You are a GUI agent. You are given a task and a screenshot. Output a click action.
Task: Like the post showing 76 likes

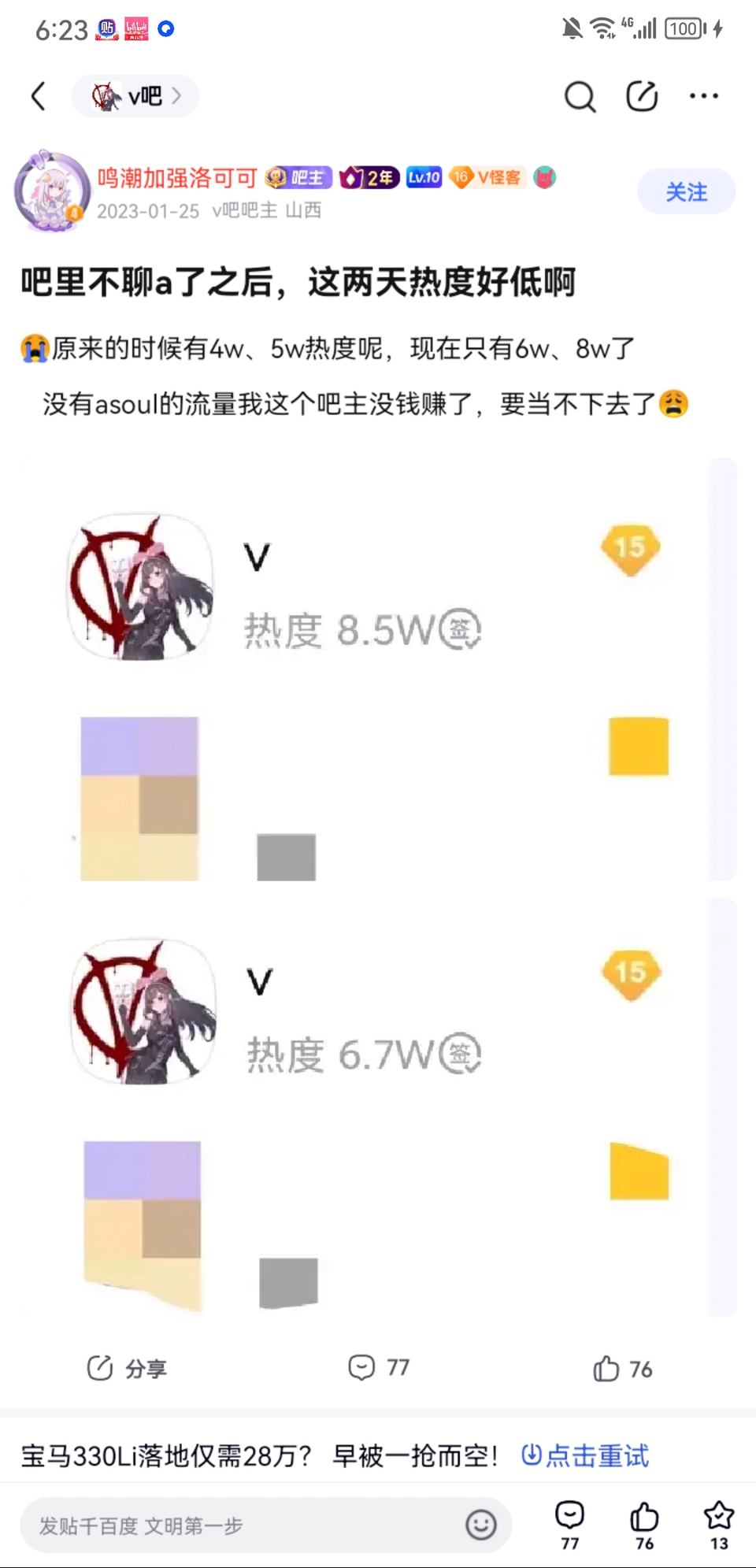622,1369
